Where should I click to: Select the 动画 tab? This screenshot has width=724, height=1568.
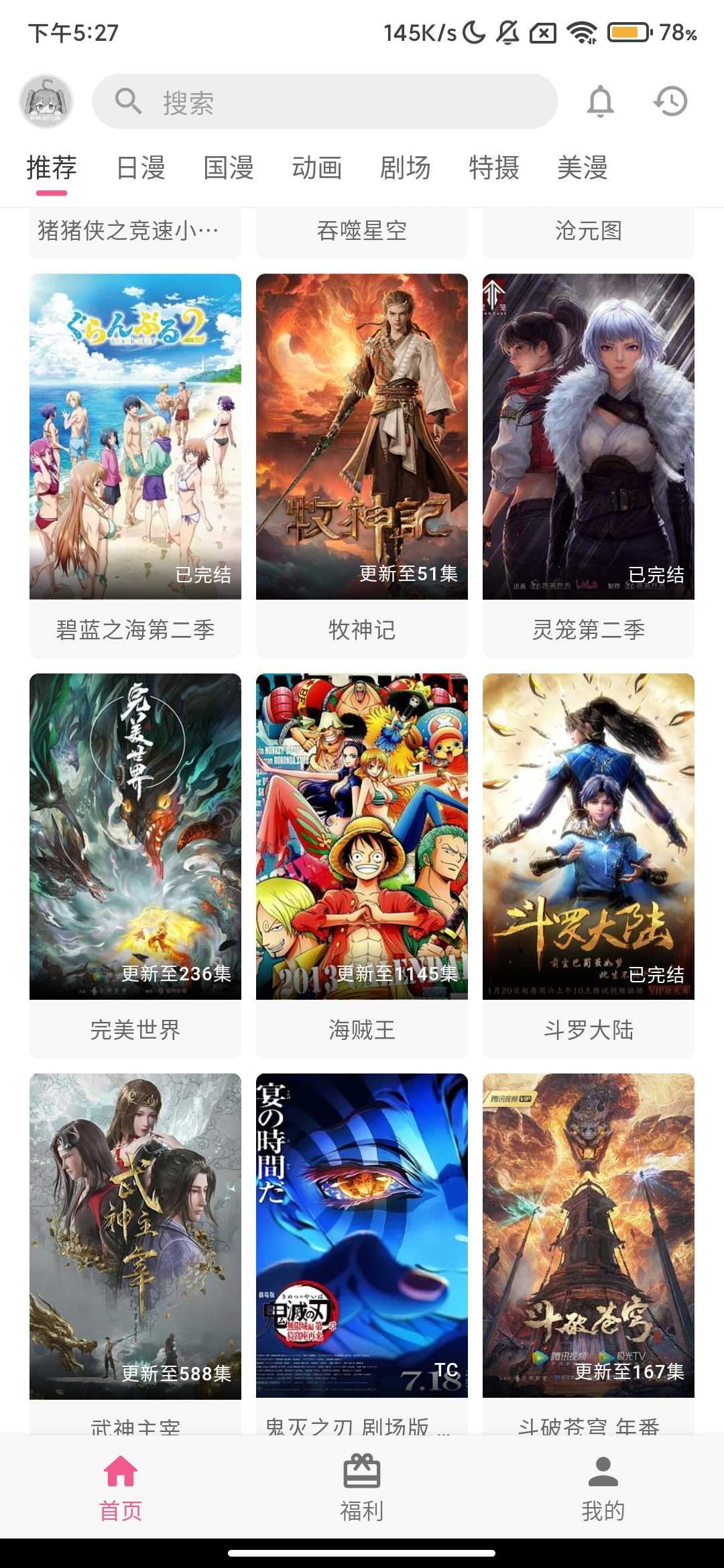[317, 168]
